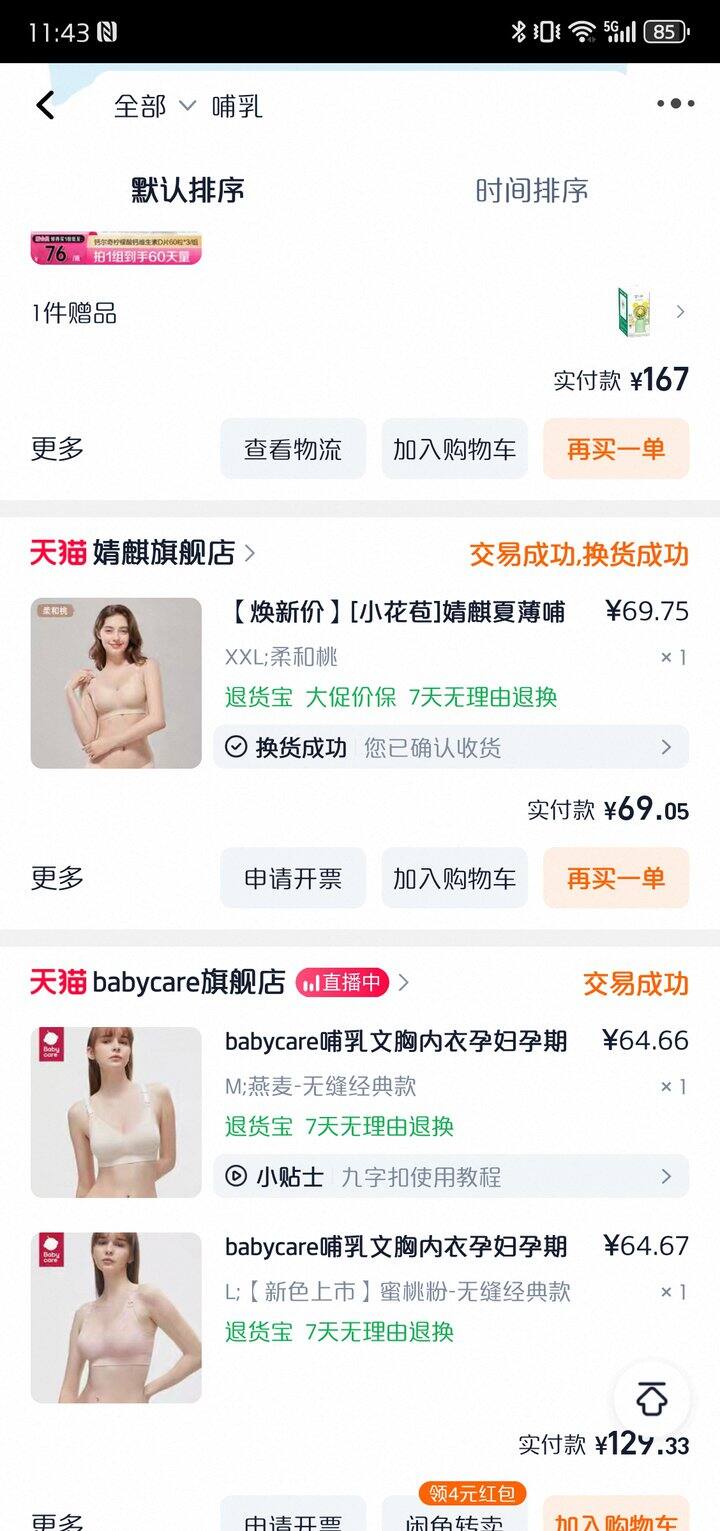
Task: Open the babycare旗舰店 store page
Action: tap(187, 983)
